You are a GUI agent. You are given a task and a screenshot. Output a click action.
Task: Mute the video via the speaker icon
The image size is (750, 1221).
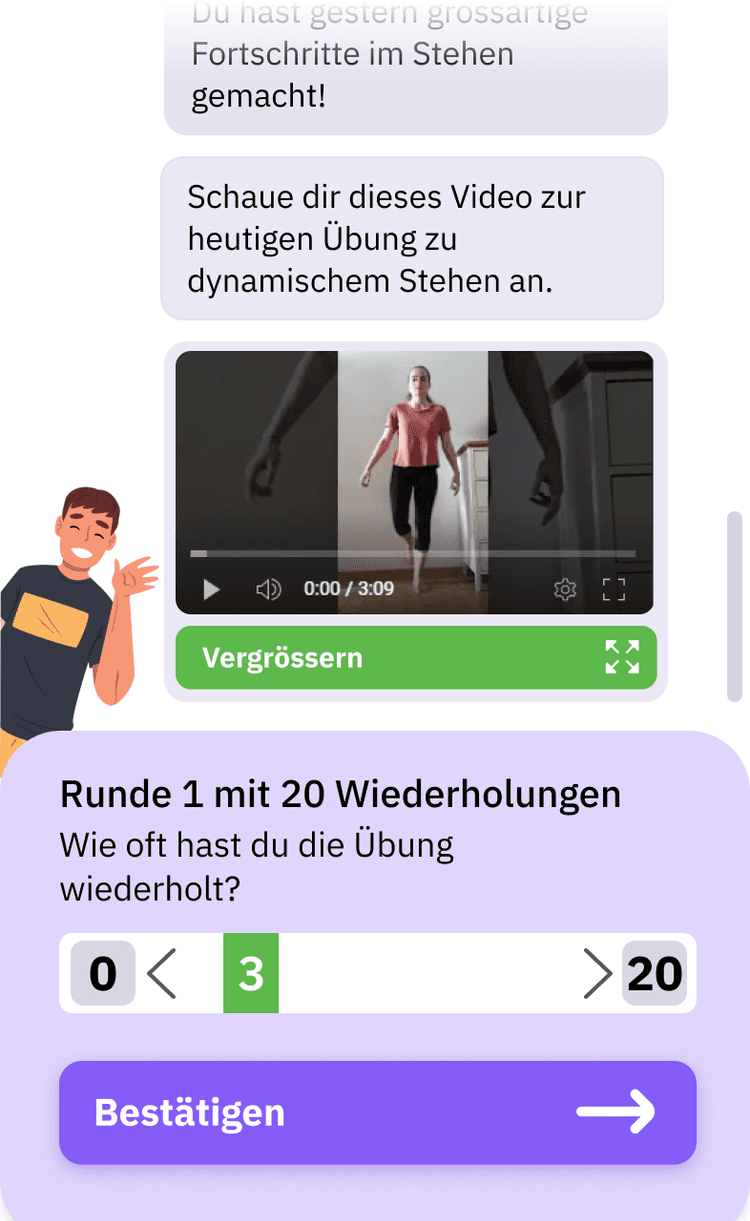[x=267, y=589]
